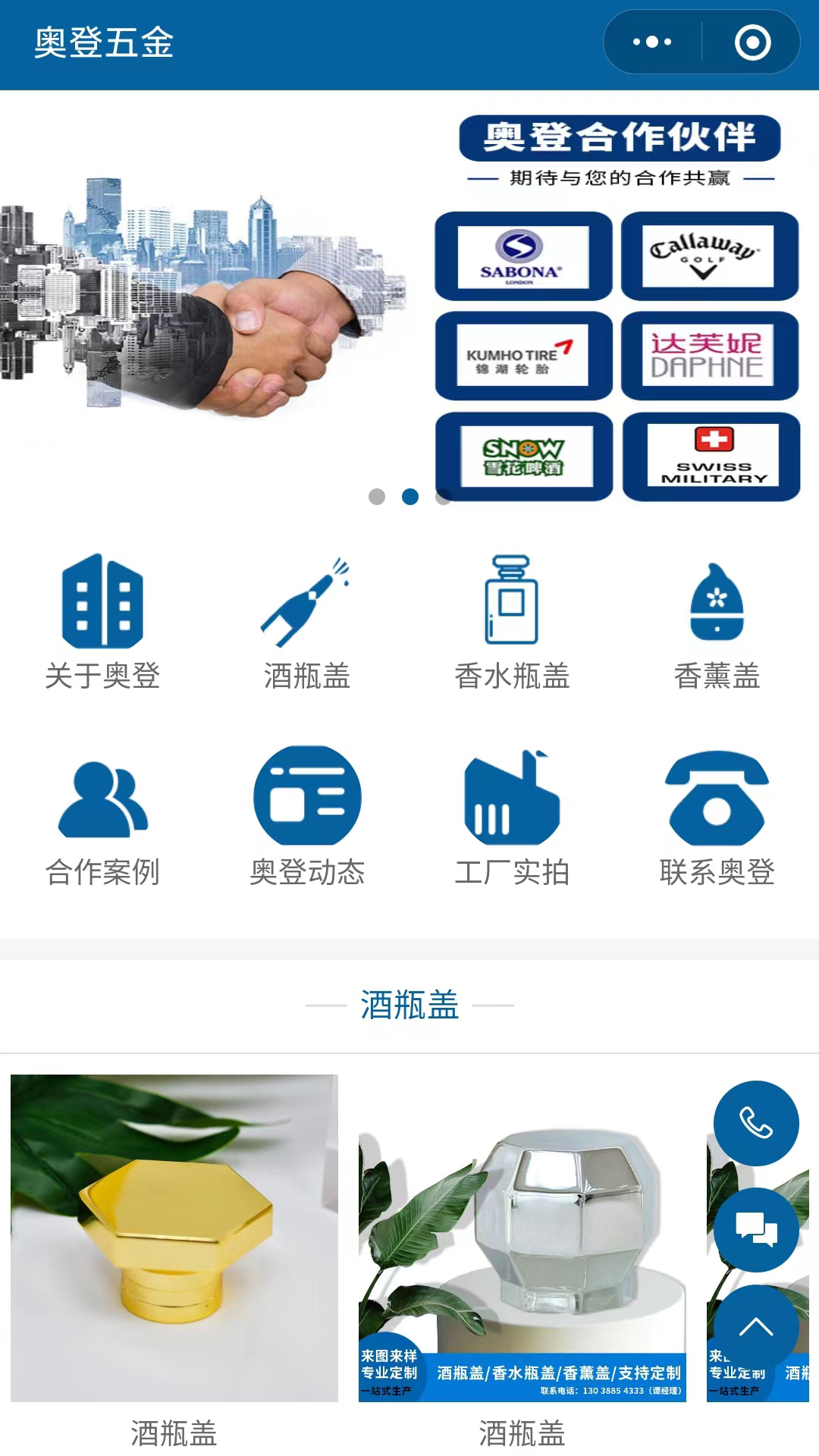Start a chat with the floating message button
The image size is (819, 1456).
click(756, 1229)
